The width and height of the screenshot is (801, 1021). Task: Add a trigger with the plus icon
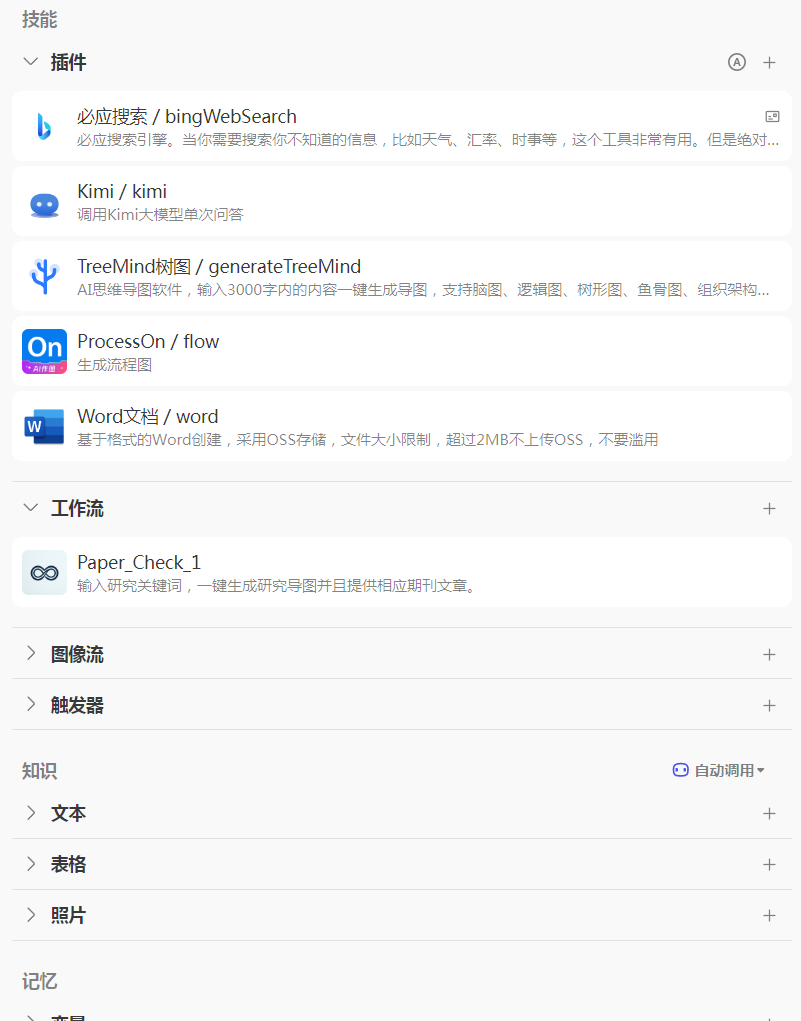pos(769,705)
